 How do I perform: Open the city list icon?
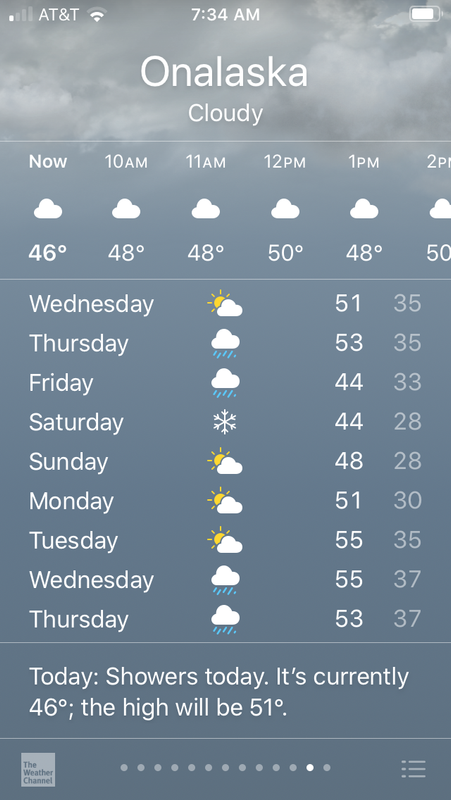point(413,769)
